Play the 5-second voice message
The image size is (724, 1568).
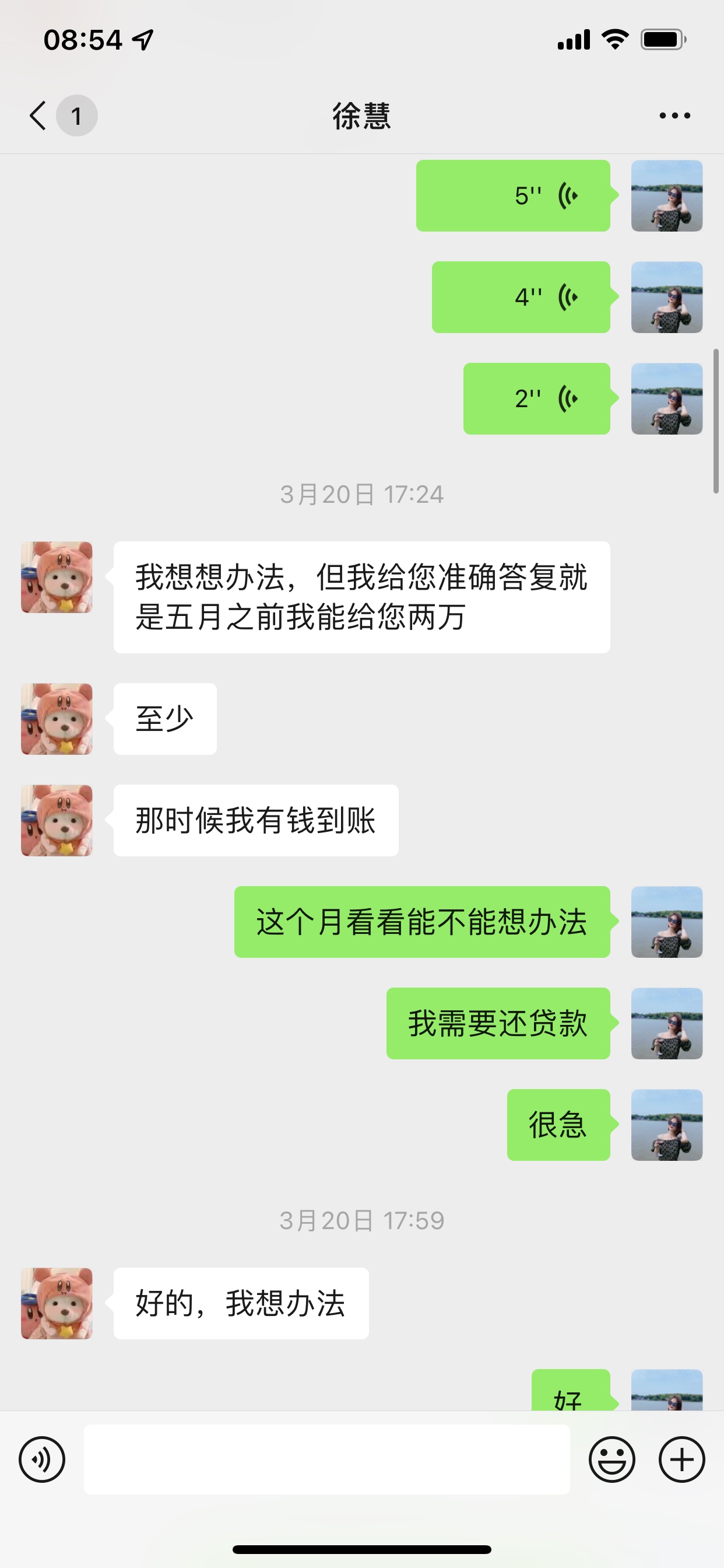point(513,196)
